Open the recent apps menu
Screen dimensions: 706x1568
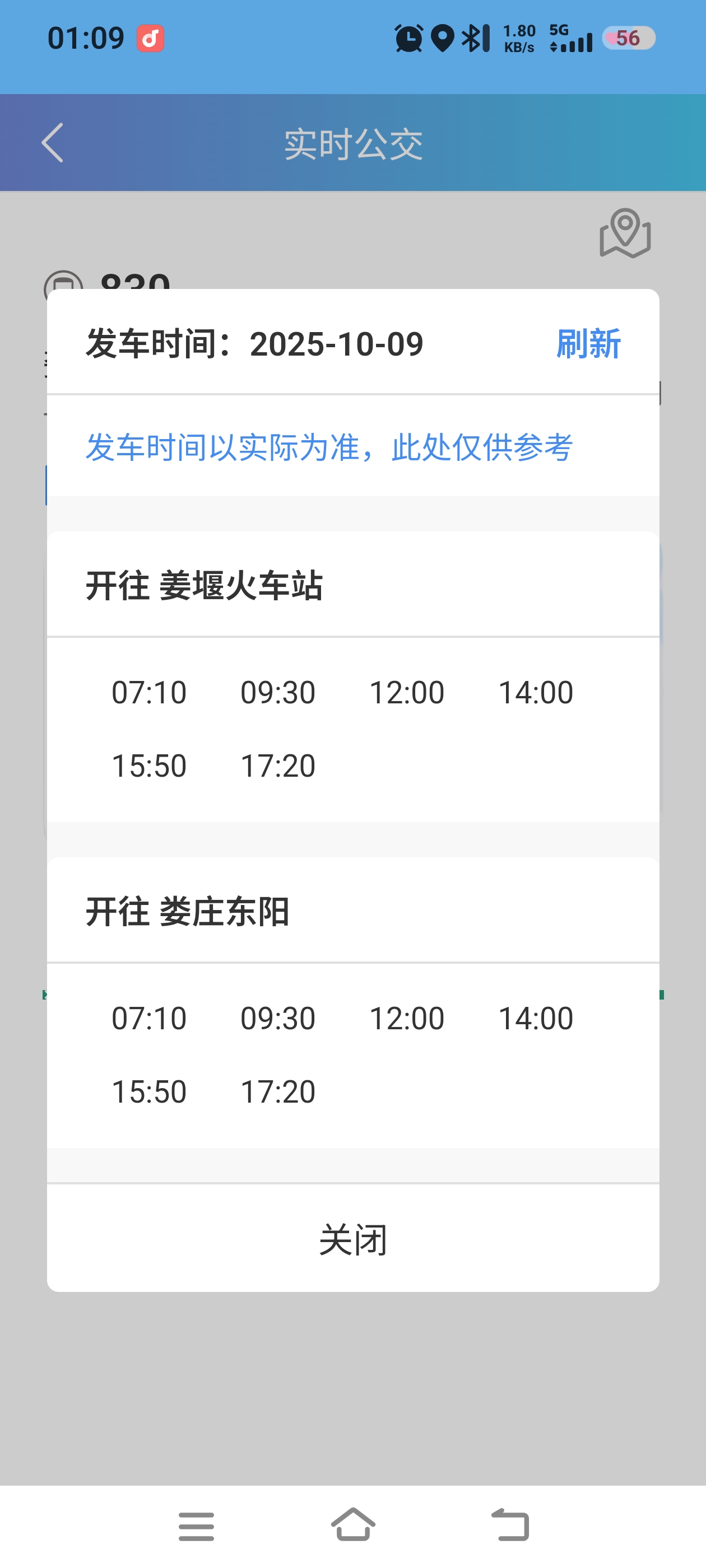point(196,1526)
